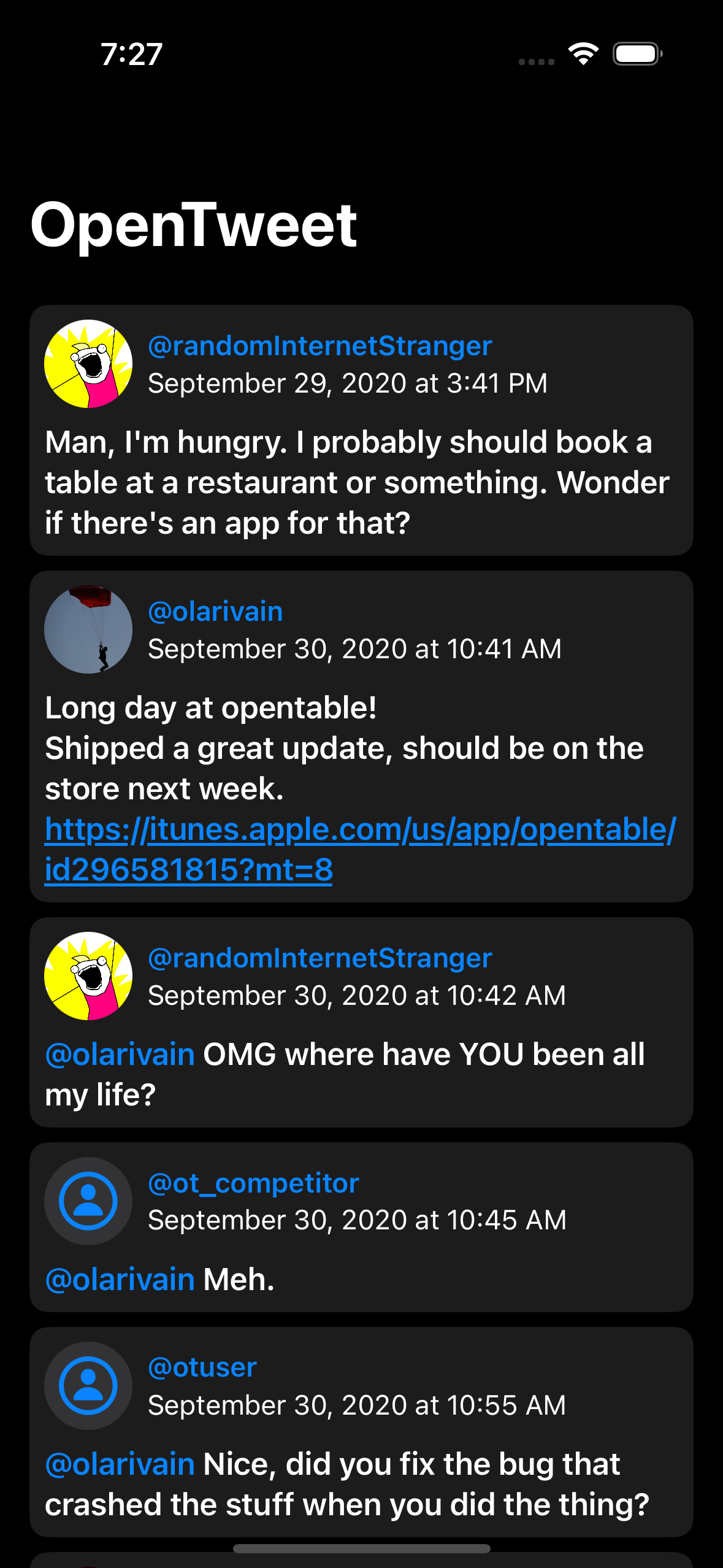The height and width of the screenshot is (1568, 723).
Task: Tap the @olarivain mention in the "Meh." tweet
Action: pos(120,1280)
